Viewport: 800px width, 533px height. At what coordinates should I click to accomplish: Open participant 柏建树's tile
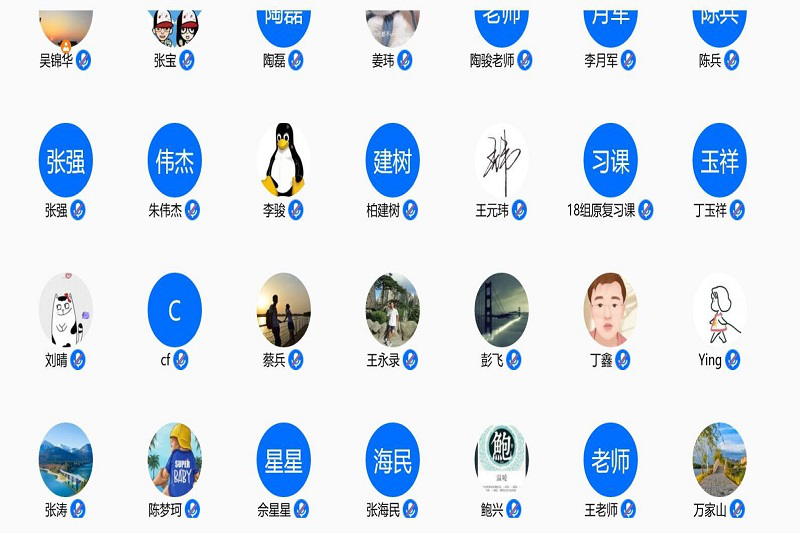coord(392,160)
